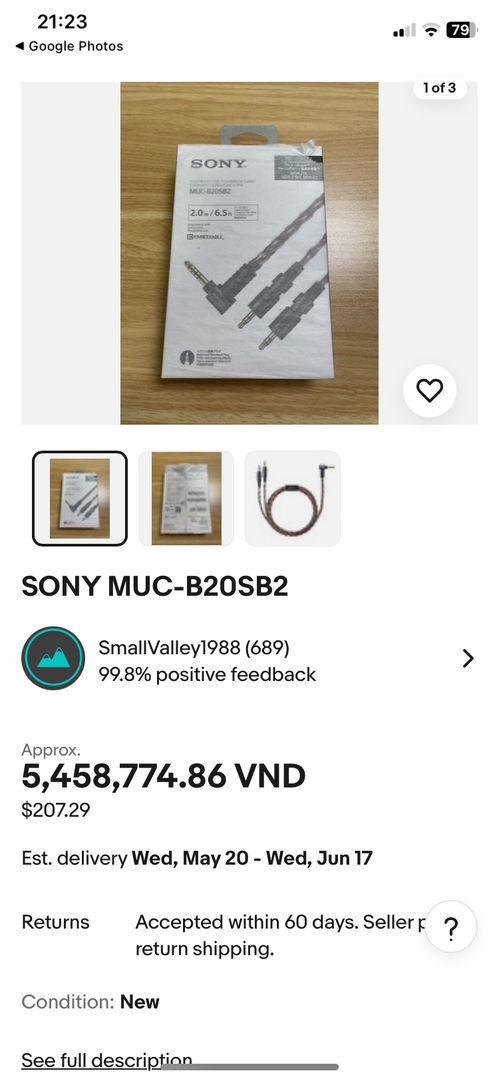This screenshot has height=1081, width=499.
Task: Open the main Sony cable product photo
Action: click(x=250, y=253)
